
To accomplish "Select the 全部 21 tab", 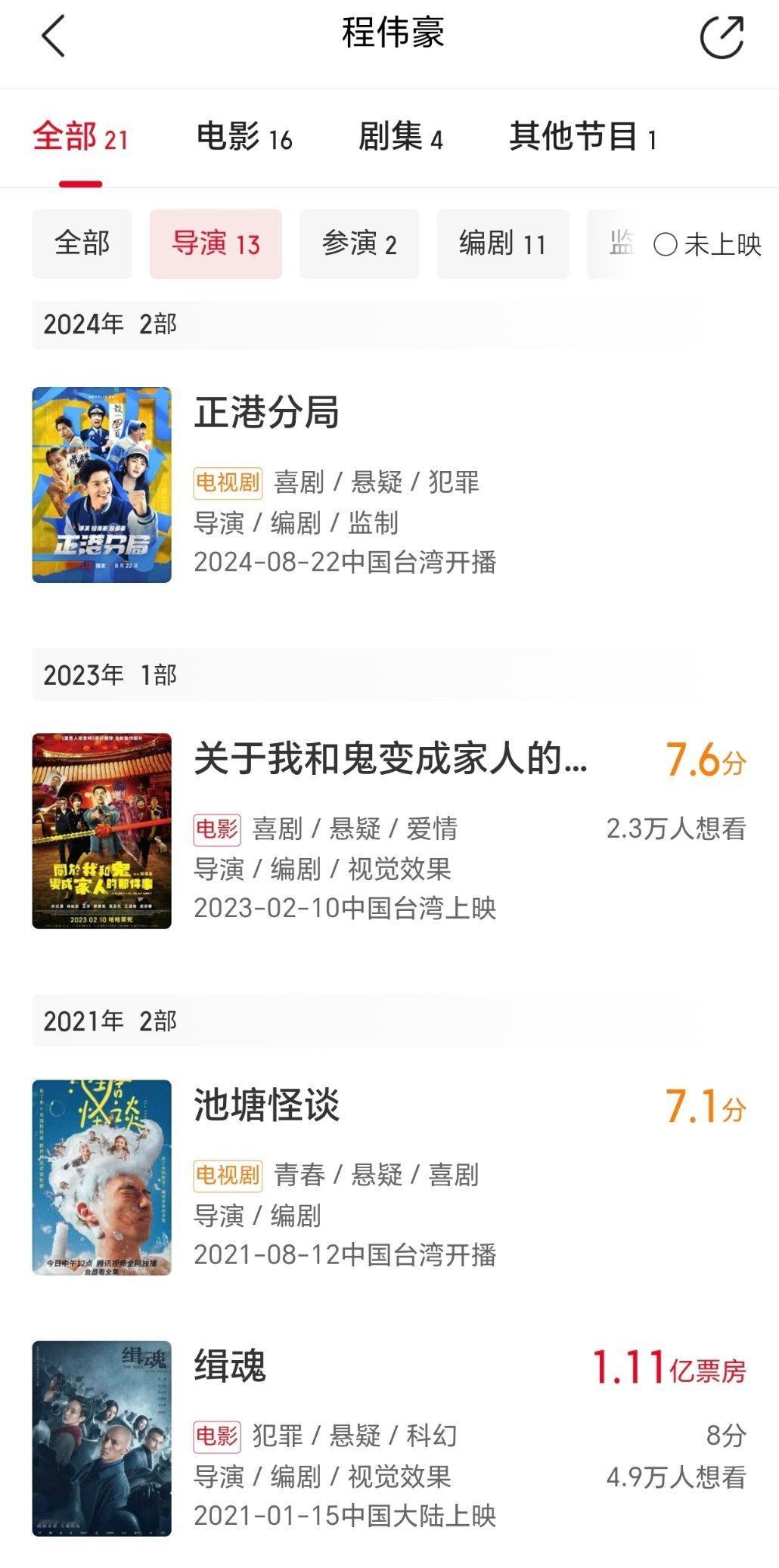I will point(80,138).
